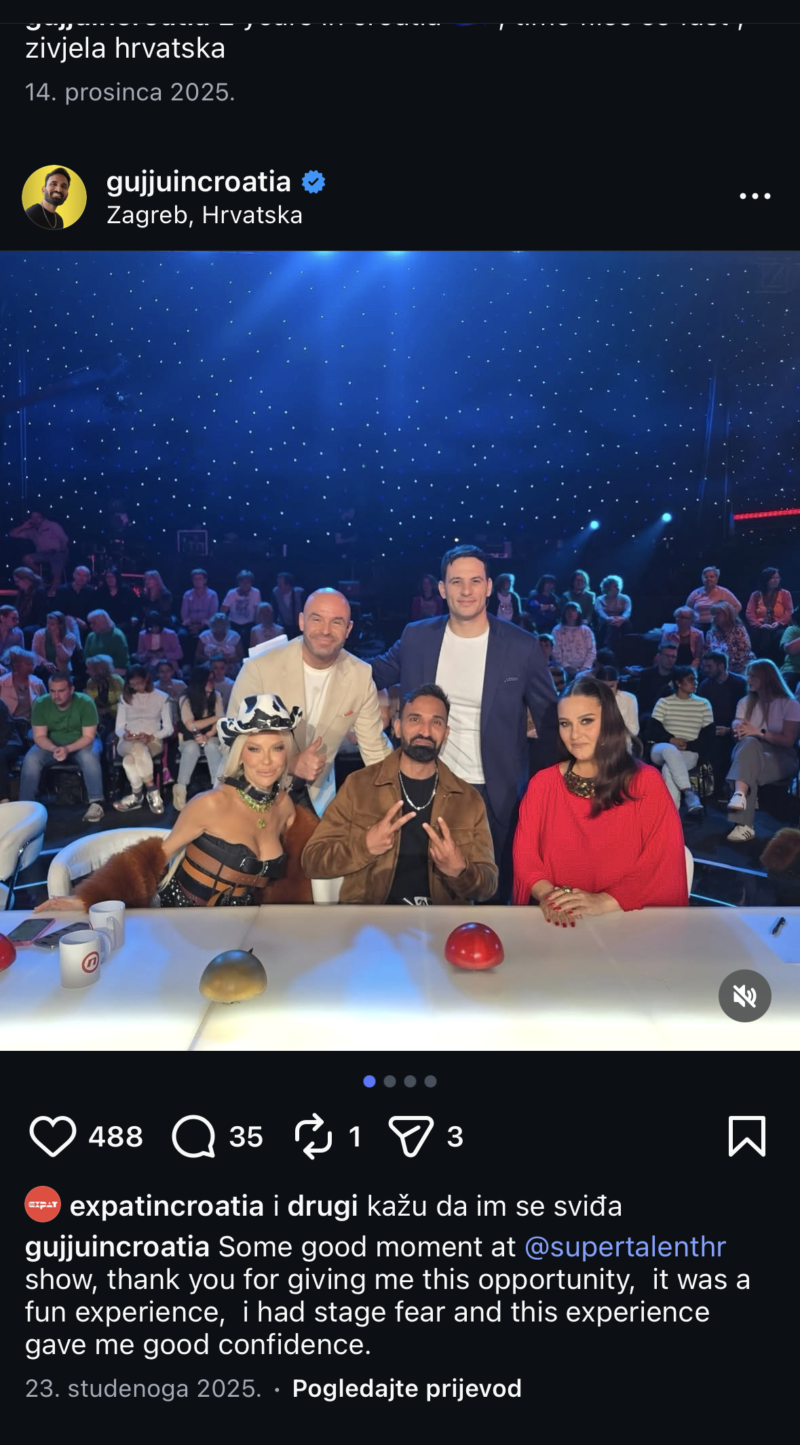Tap Pogledajte prijevod to translate caption
This screenshot has width=800, height=1445.
pos(406,1389)
